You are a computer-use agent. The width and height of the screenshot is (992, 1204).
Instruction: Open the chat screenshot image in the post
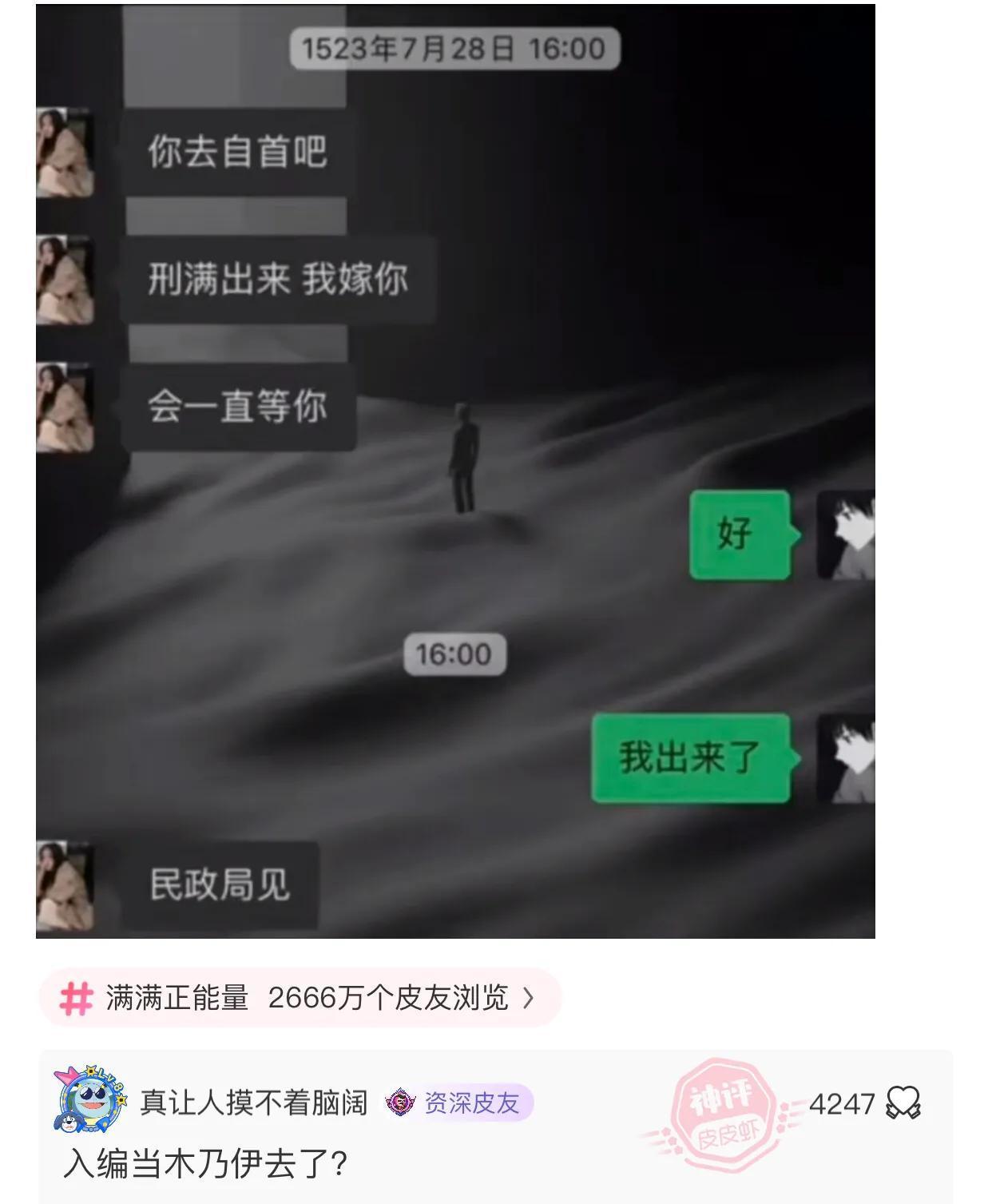tap(455, 471)
